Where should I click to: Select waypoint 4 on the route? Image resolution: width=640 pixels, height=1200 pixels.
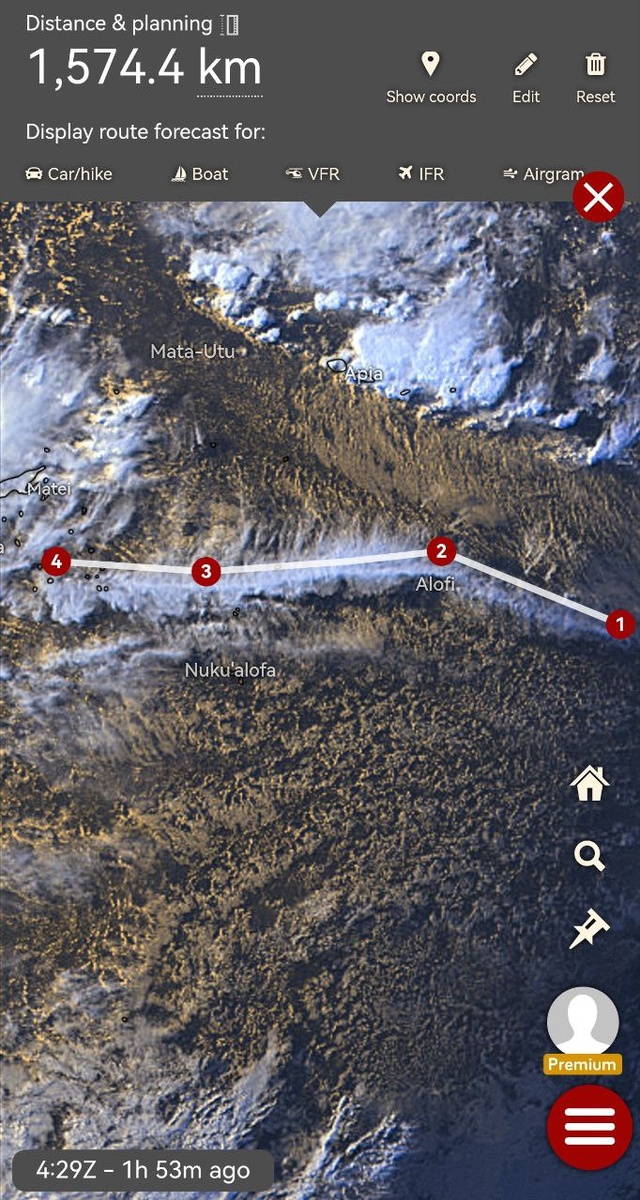pyautogui.click(x=56, y=562)
